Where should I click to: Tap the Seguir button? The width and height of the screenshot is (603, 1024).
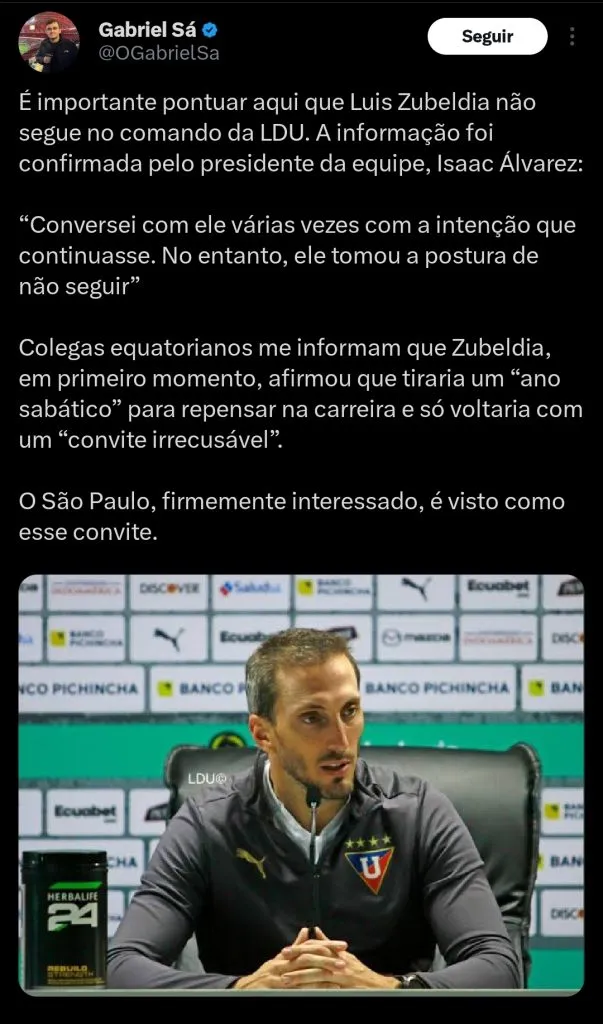point(487,37)
